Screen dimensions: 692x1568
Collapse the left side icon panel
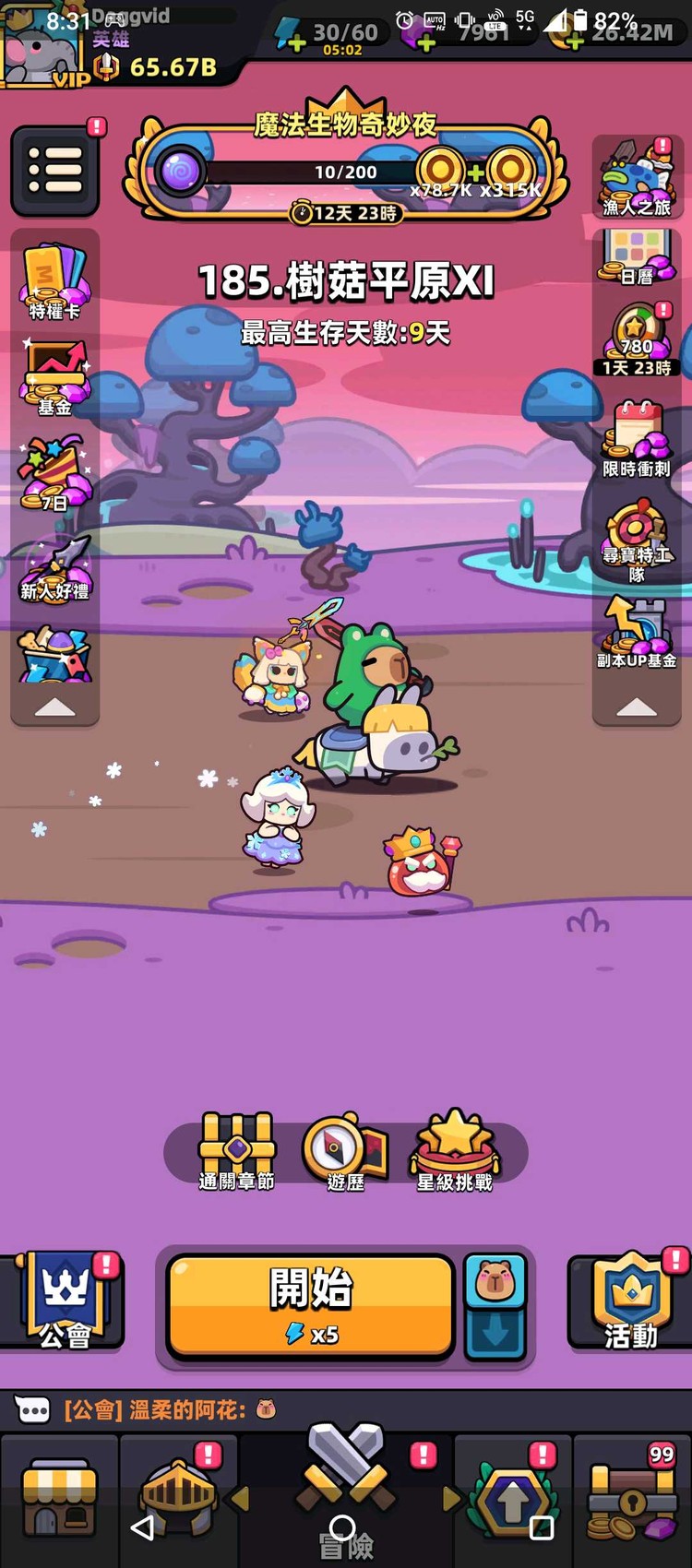point(54,707)
